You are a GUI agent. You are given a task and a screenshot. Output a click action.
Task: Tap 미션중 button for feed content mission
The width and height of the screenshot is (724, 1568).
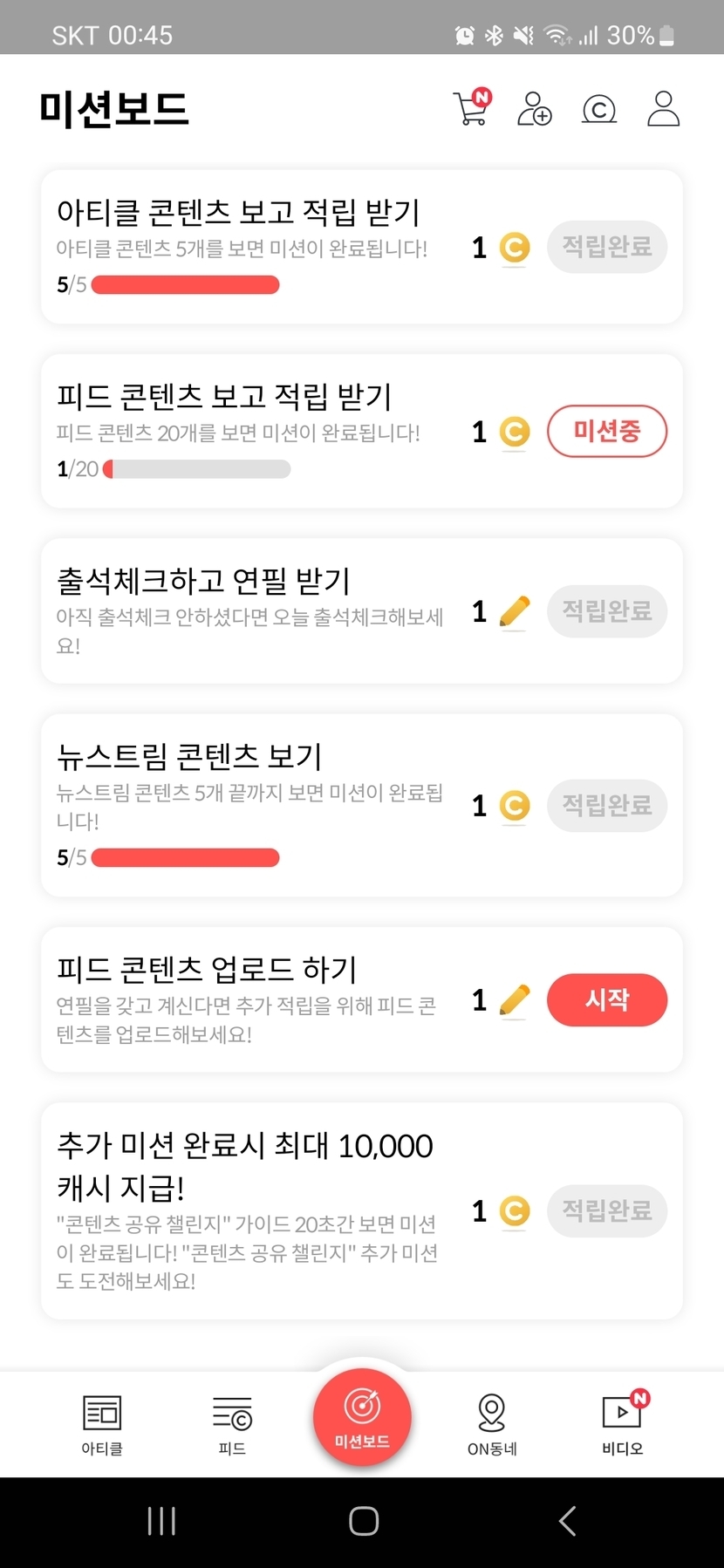coord(606,431)
